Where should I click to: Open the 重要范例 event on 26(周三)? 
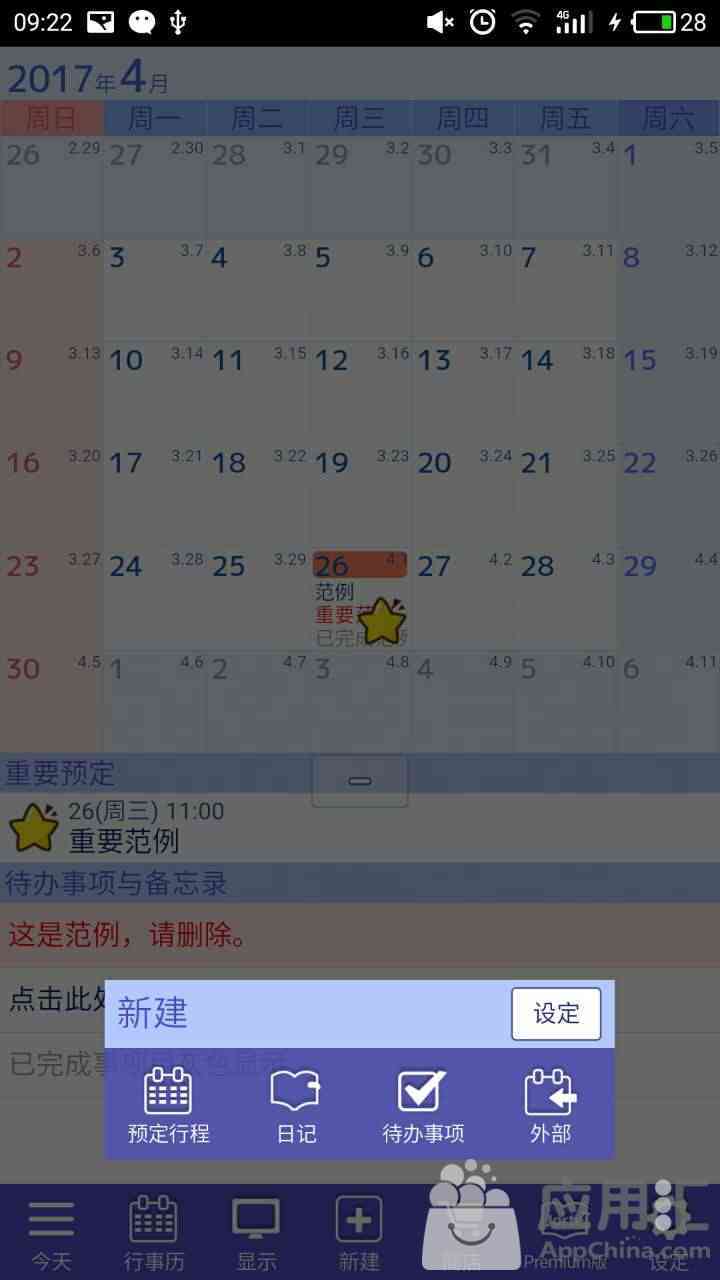tap(360, 828)
